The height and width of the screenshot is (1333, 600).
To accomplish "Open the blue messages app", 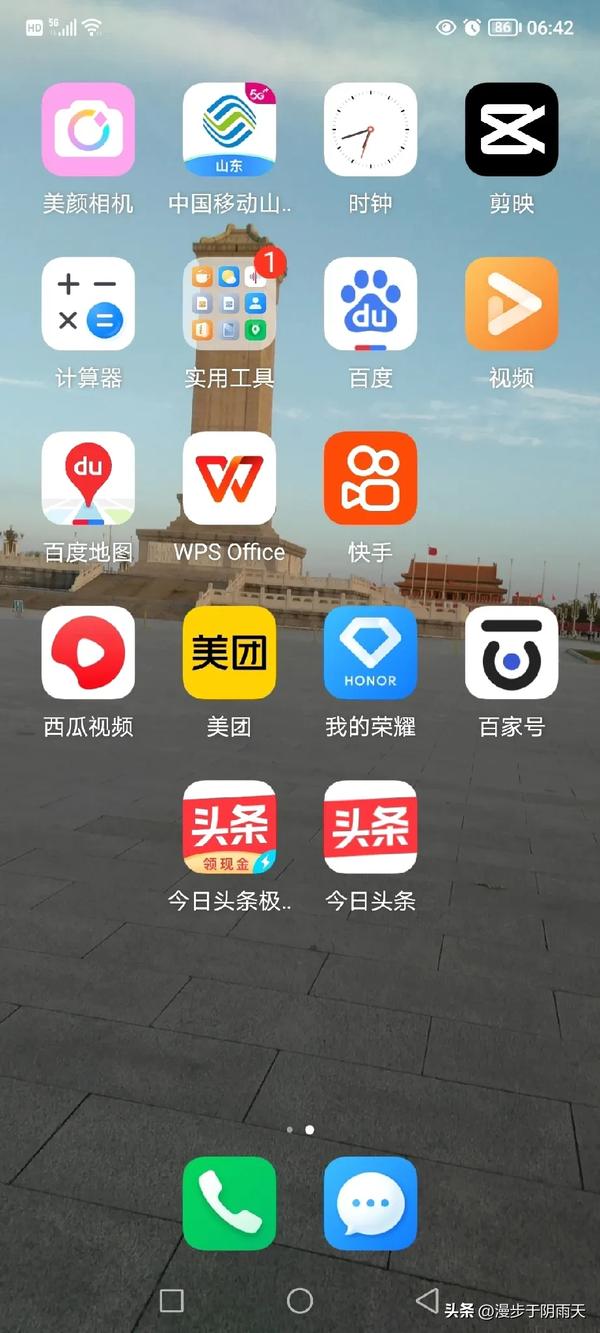I will tap(370, 1203).
